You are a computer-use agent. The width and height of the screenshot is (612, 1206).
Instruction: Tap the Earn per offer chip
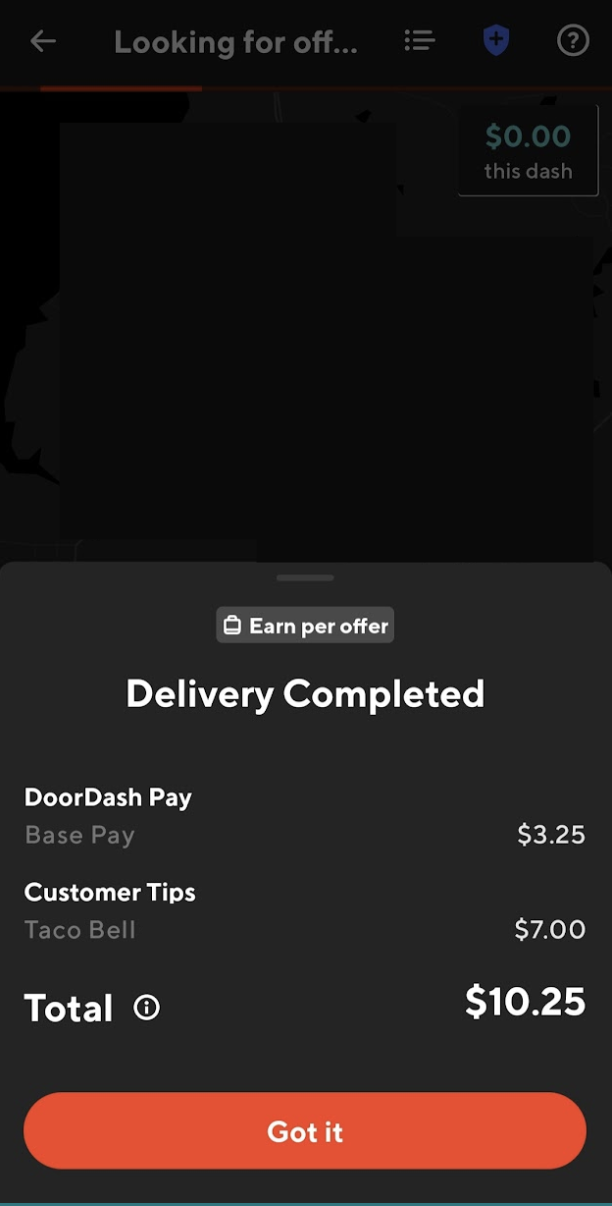click(305, 626)
